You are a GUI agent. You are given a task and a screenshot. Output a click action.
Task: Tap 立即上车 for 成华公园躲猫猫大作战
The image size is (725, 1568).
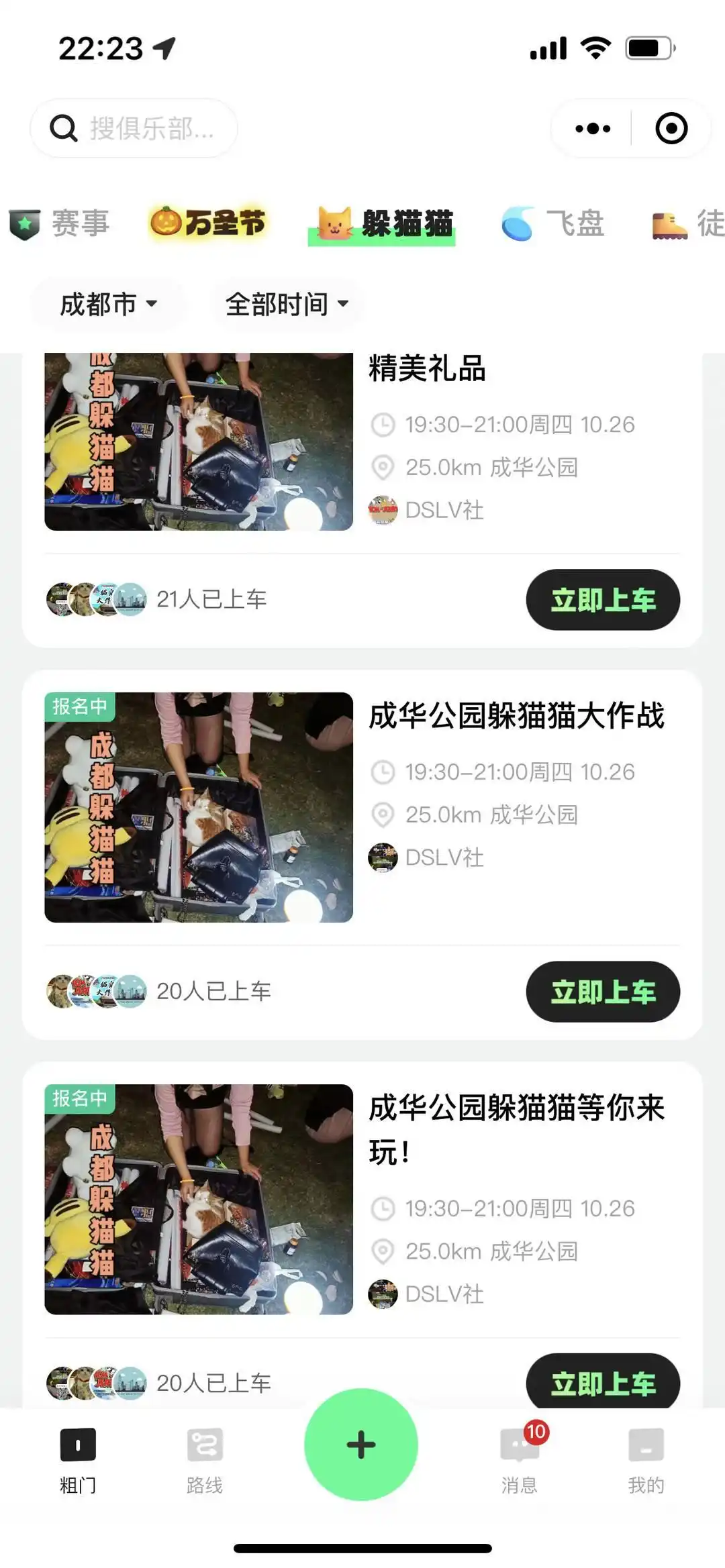(x=602, y=992)
